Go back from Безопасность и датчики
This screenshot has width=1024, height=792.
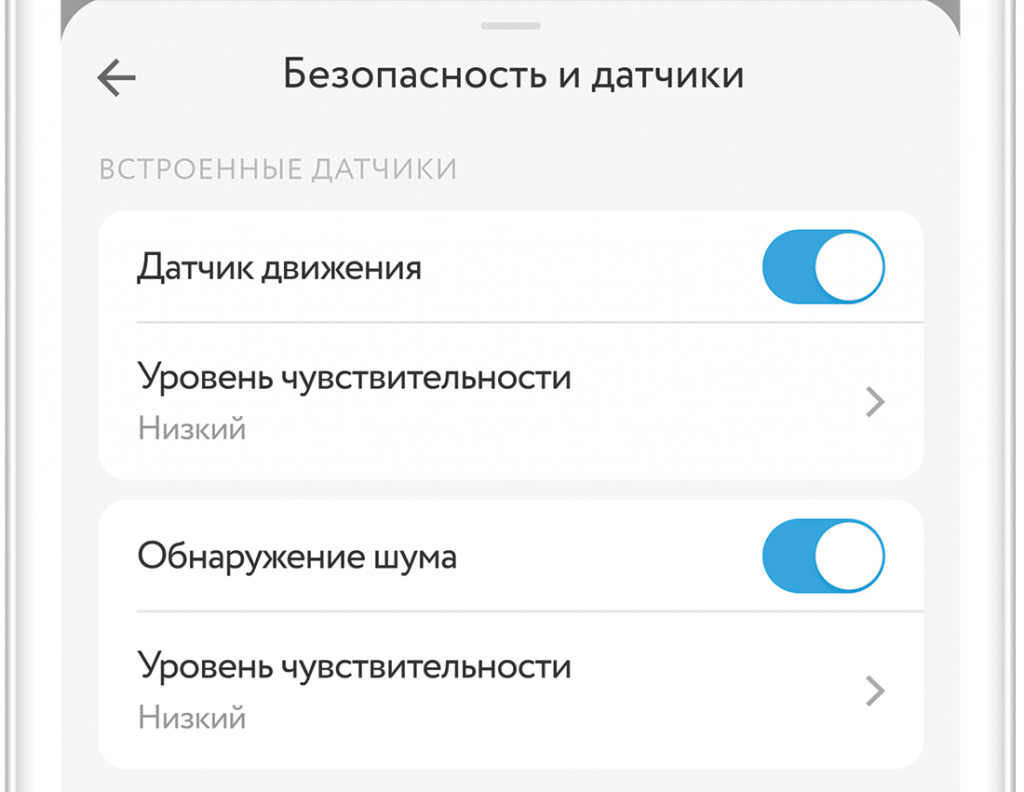click(x=116, y=78)
